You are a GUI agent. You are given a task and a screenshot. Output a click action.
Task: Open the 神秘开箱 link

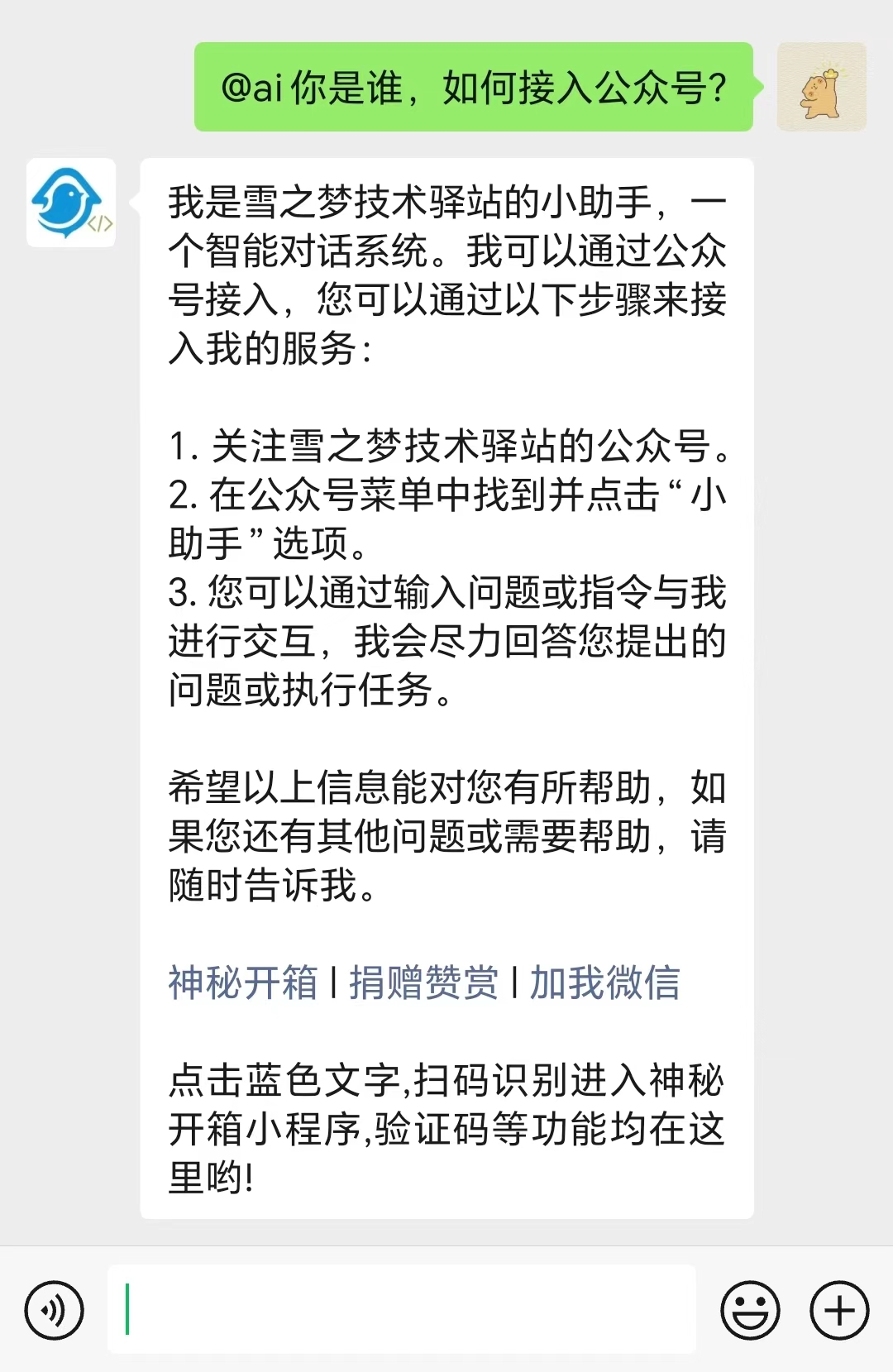pos(242,982)
